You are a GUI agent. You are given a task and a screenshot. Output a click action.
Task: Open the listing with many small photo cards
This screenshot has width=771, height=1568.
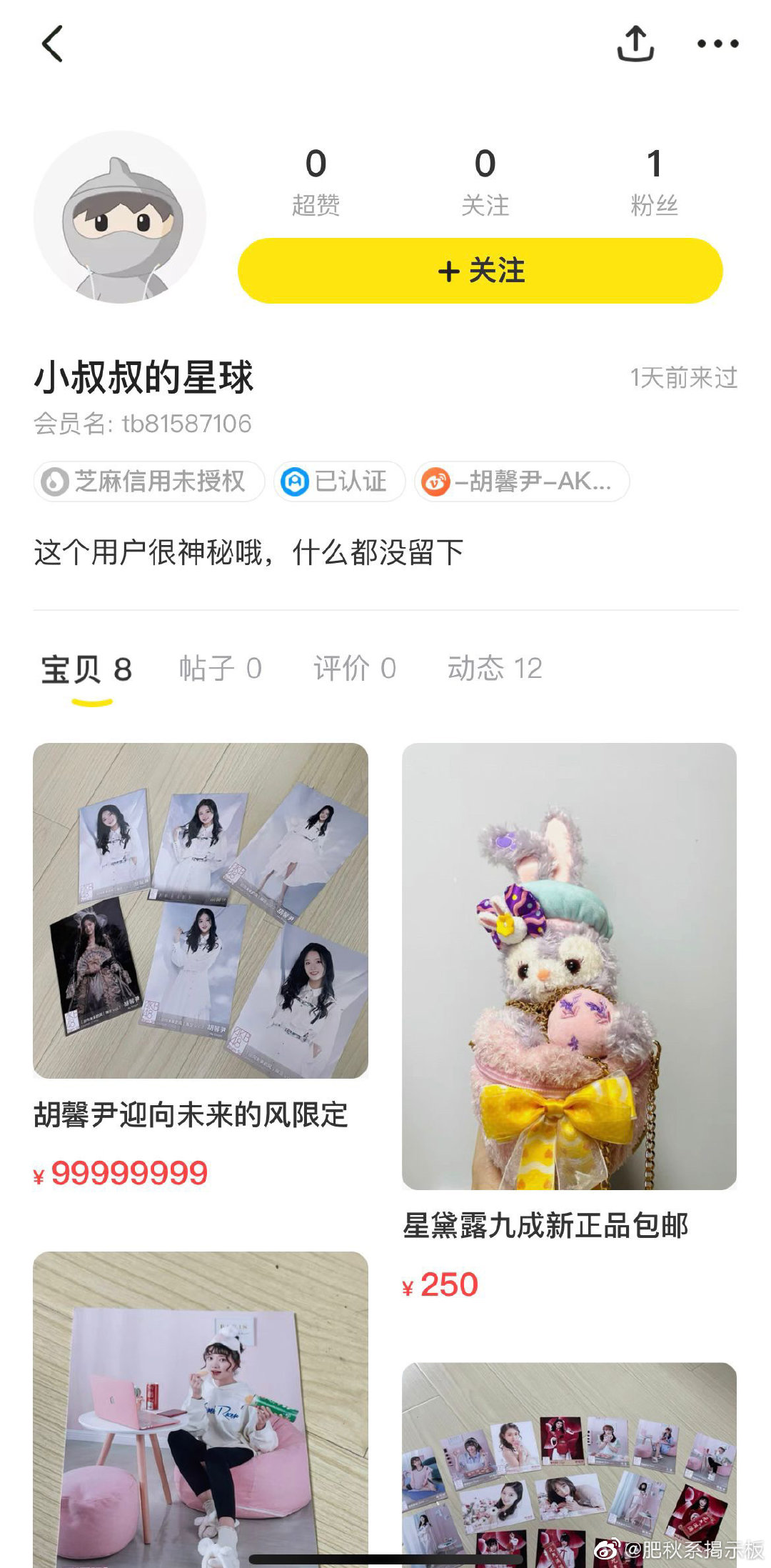[569, 1464]
